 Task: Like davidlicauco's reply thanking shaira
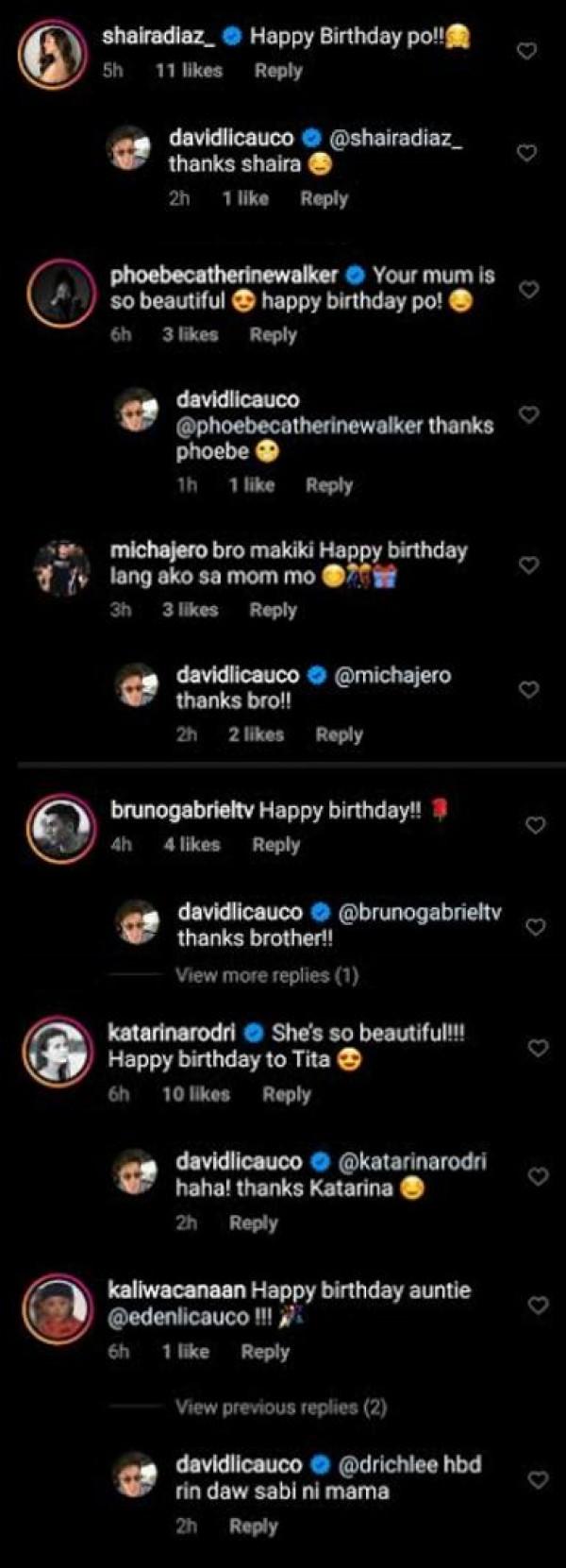527,153
